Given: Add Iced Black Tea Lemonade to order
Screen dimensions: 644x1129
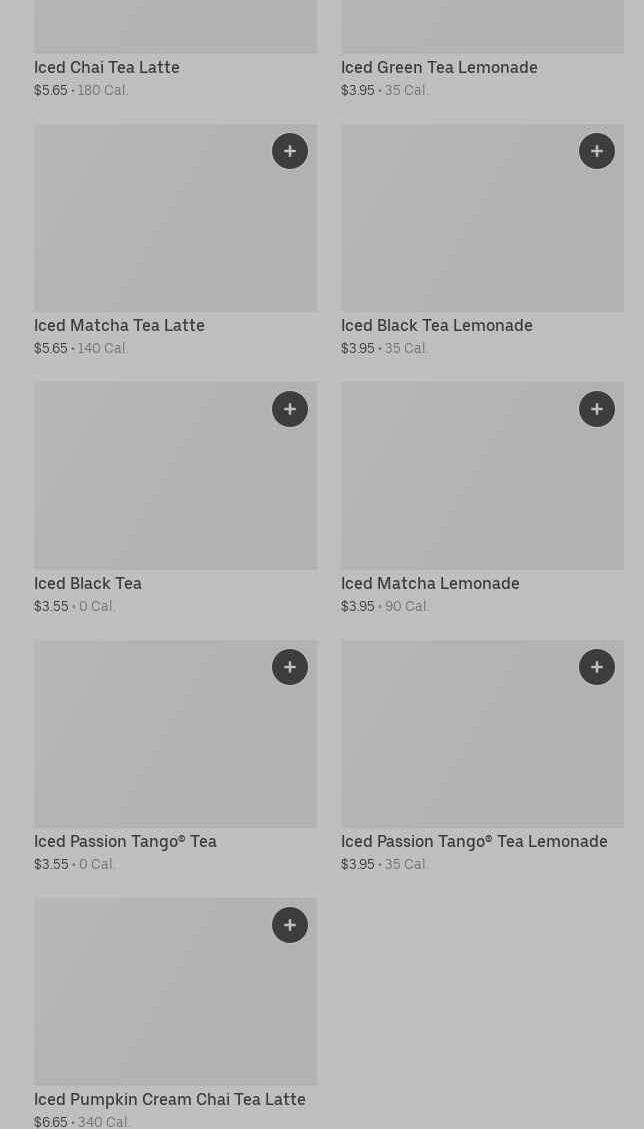Looking at the screenshot, I should (x=597, y=151).
